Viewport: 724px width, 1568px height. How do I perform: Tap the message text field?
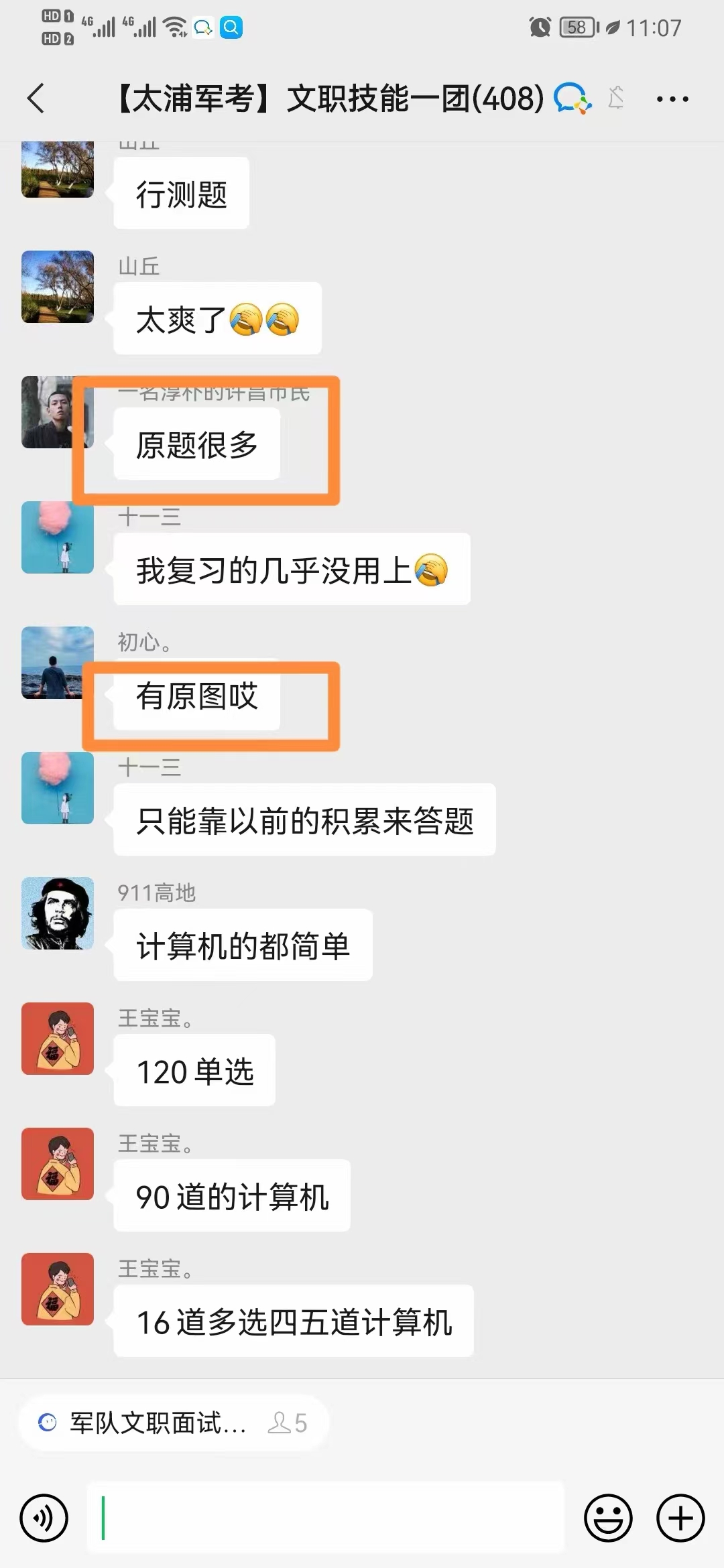pos(326,1518)
